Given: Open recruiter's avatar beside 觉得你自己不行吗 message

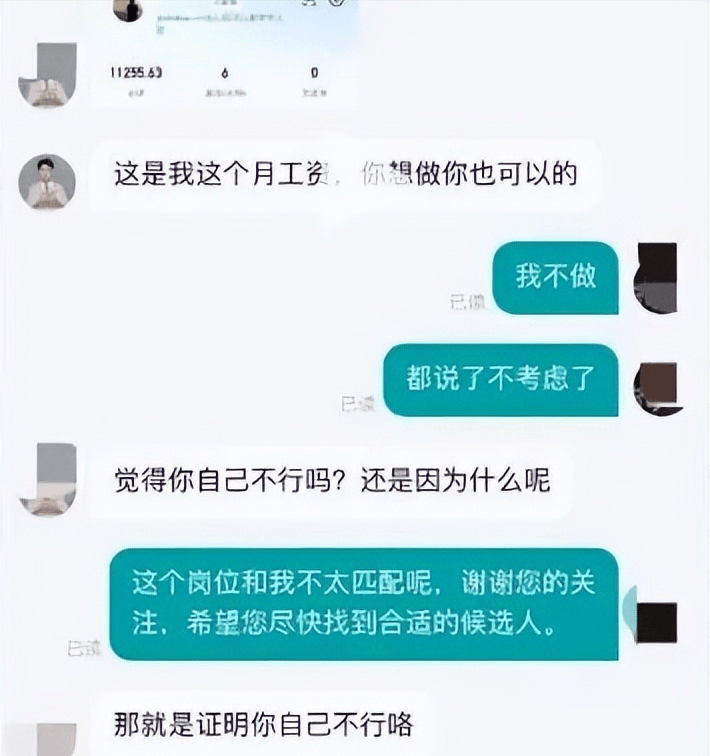Looking at the screenshot, I should click(47, 478).
